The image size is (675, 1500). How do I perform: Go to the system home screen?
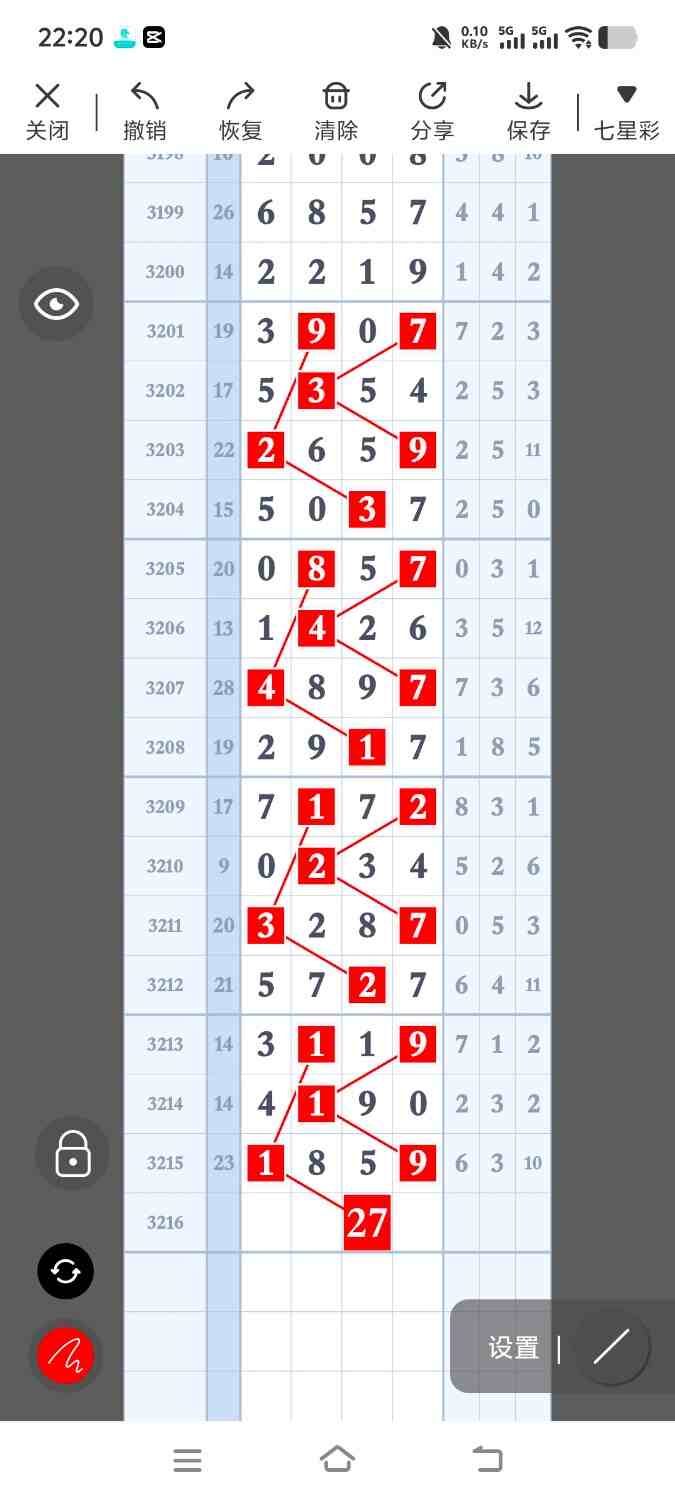337,1460
